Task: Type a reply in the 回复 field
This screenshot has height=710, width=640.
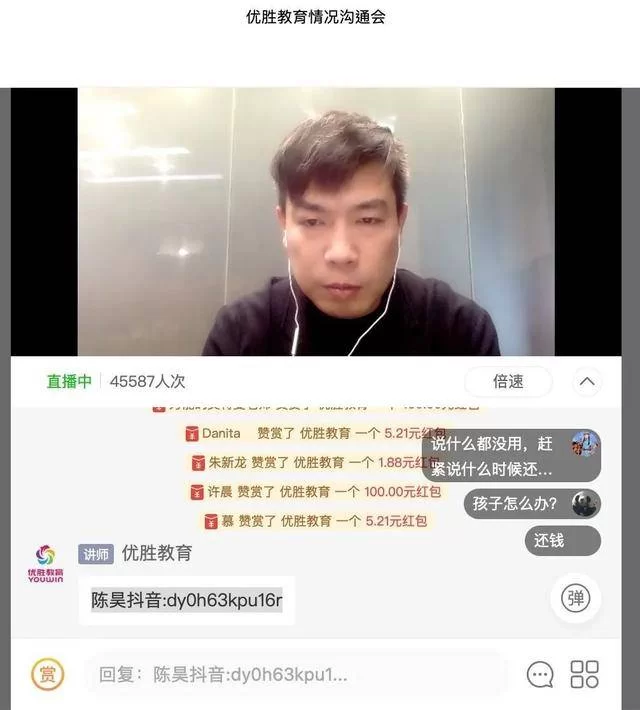Action: (295, 674)
